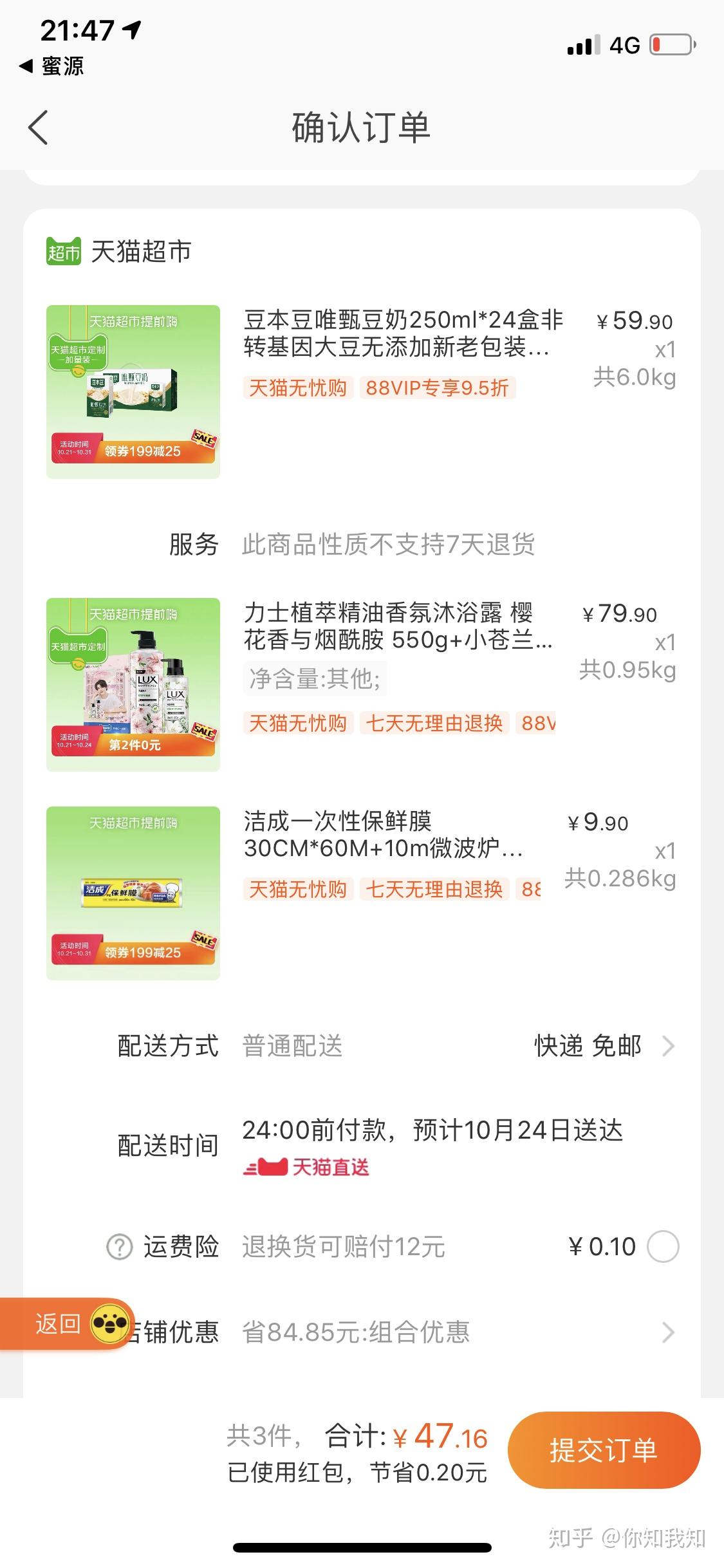
Task: Return to 蜜源 app via status bar
Action: tap(53, 66)
